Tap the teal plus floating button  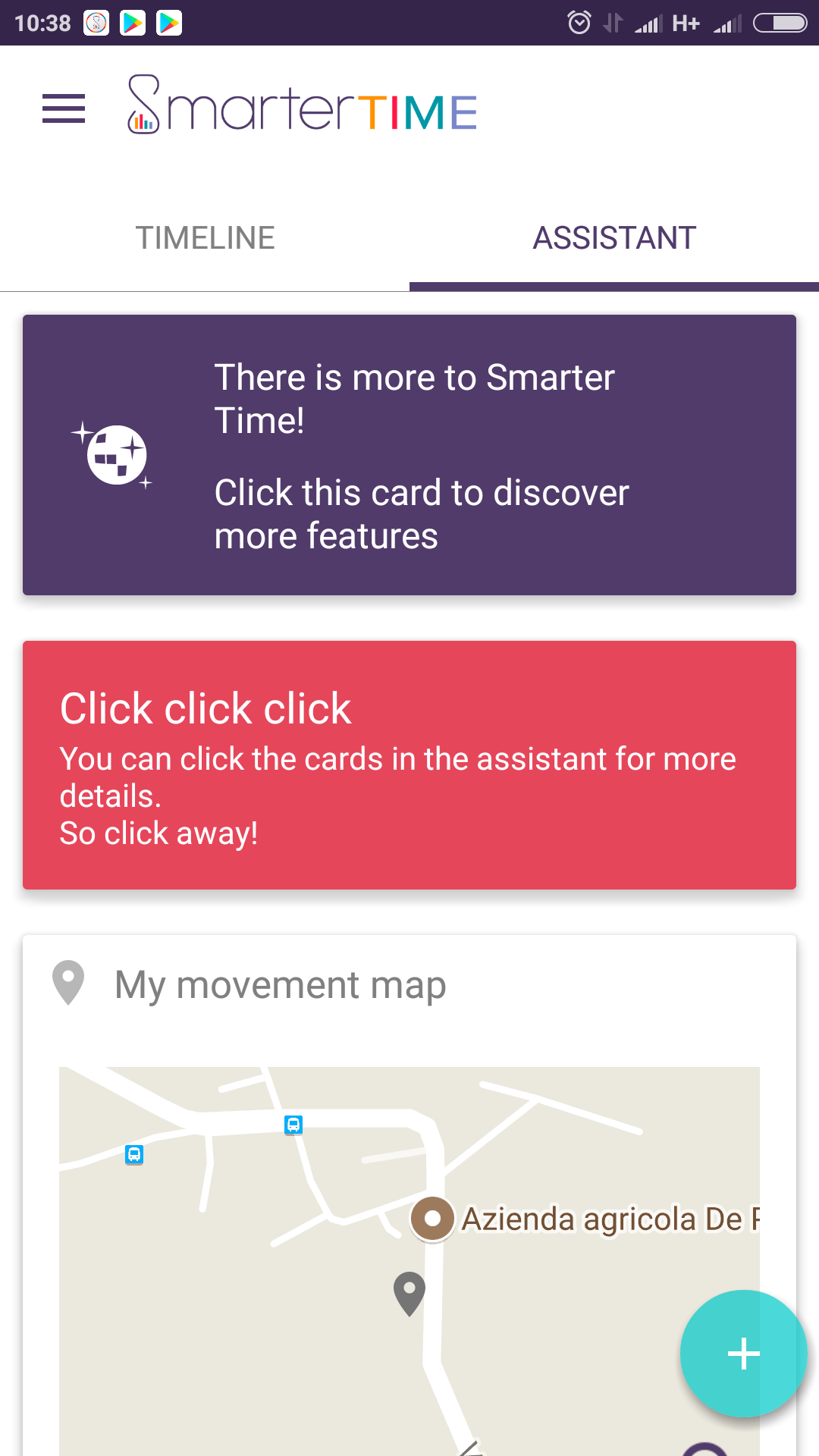pos(743,1354)
